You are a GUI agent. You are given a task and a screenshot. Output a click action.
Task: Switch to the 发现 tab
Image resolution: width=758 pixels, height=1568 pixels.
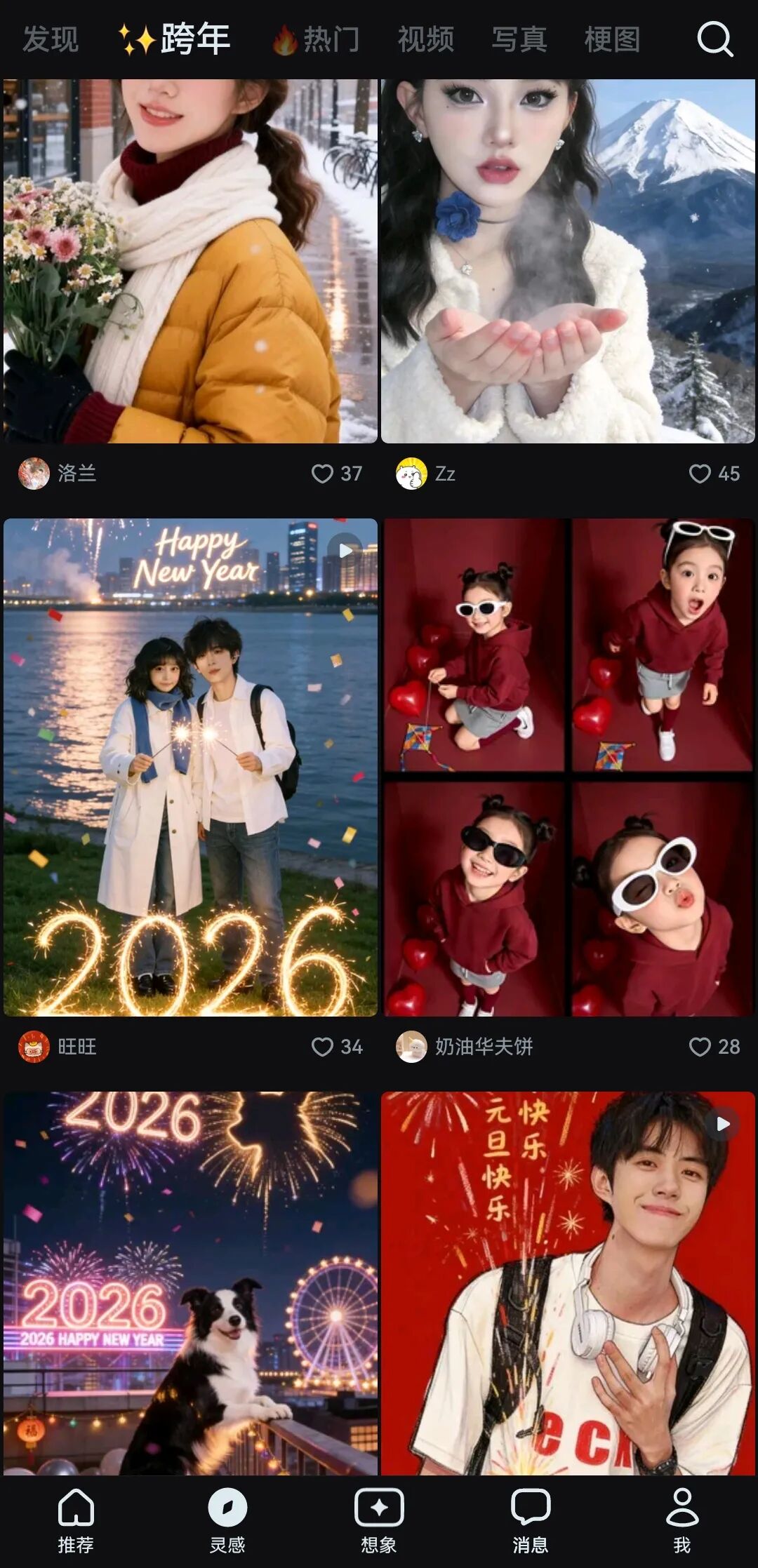(x=51, y=39)
